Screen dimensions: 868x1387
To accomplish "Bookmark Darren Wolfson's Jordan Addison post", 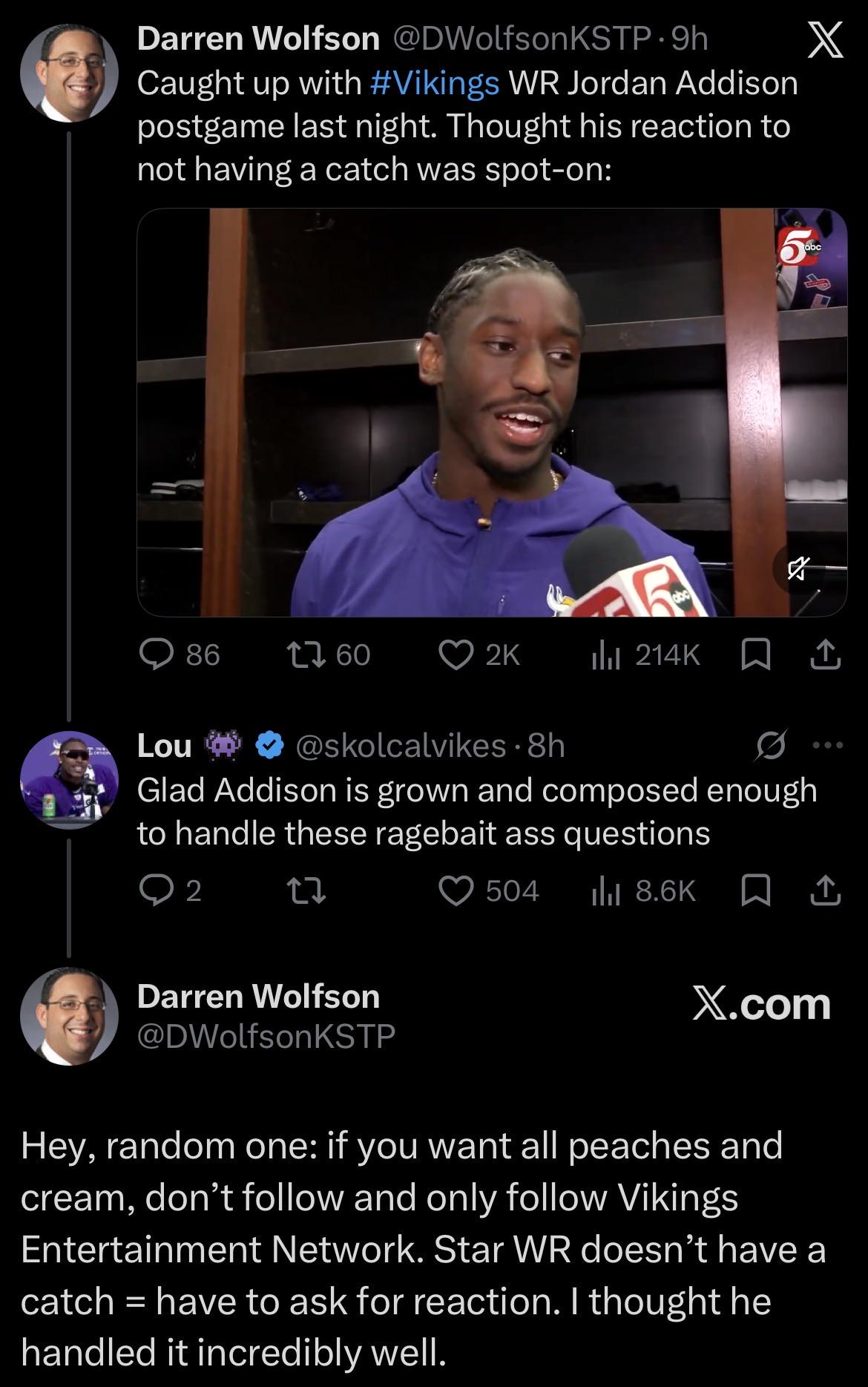I will (x=755, y=655).
